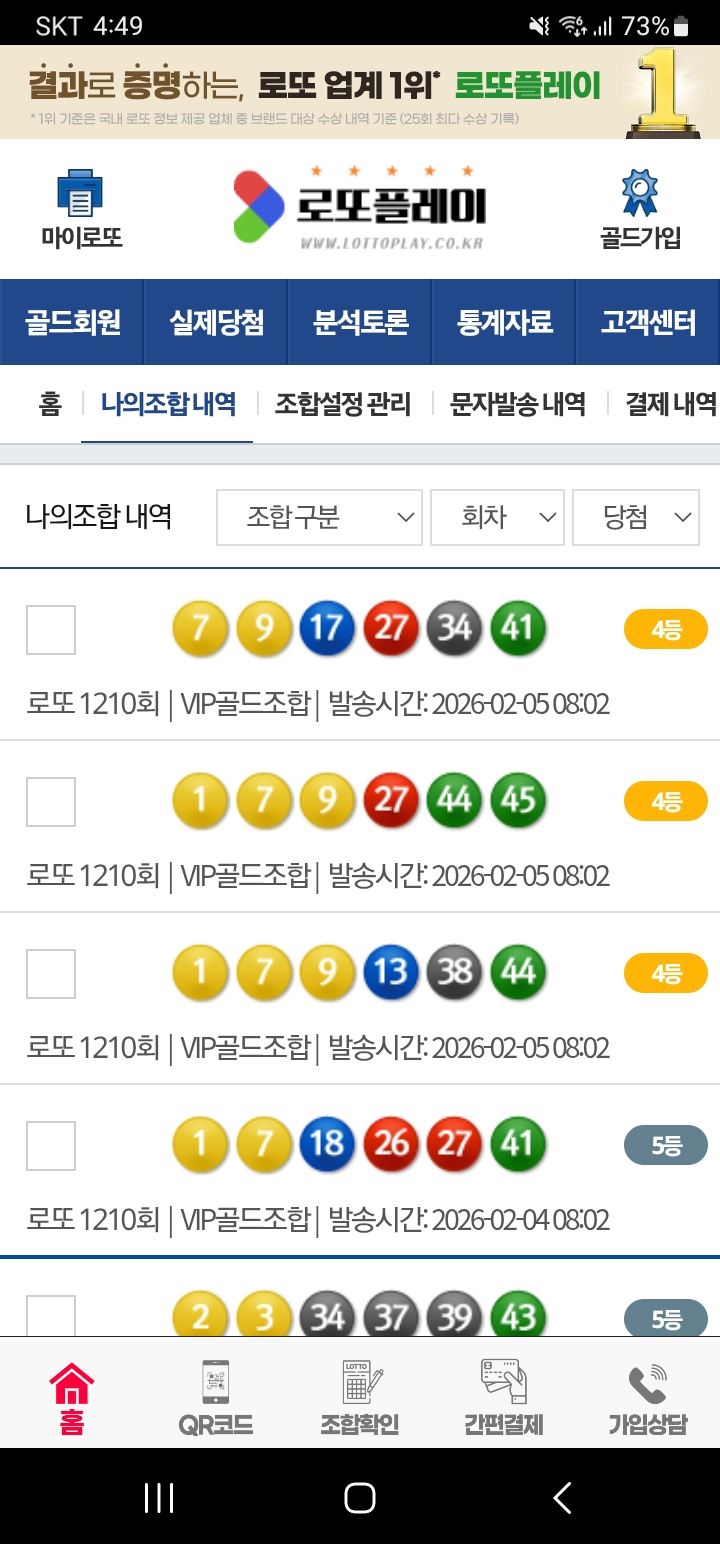720x1544 pixels.
Task: Expand the 당첨 filter dropdown
Action: point(635,517)
